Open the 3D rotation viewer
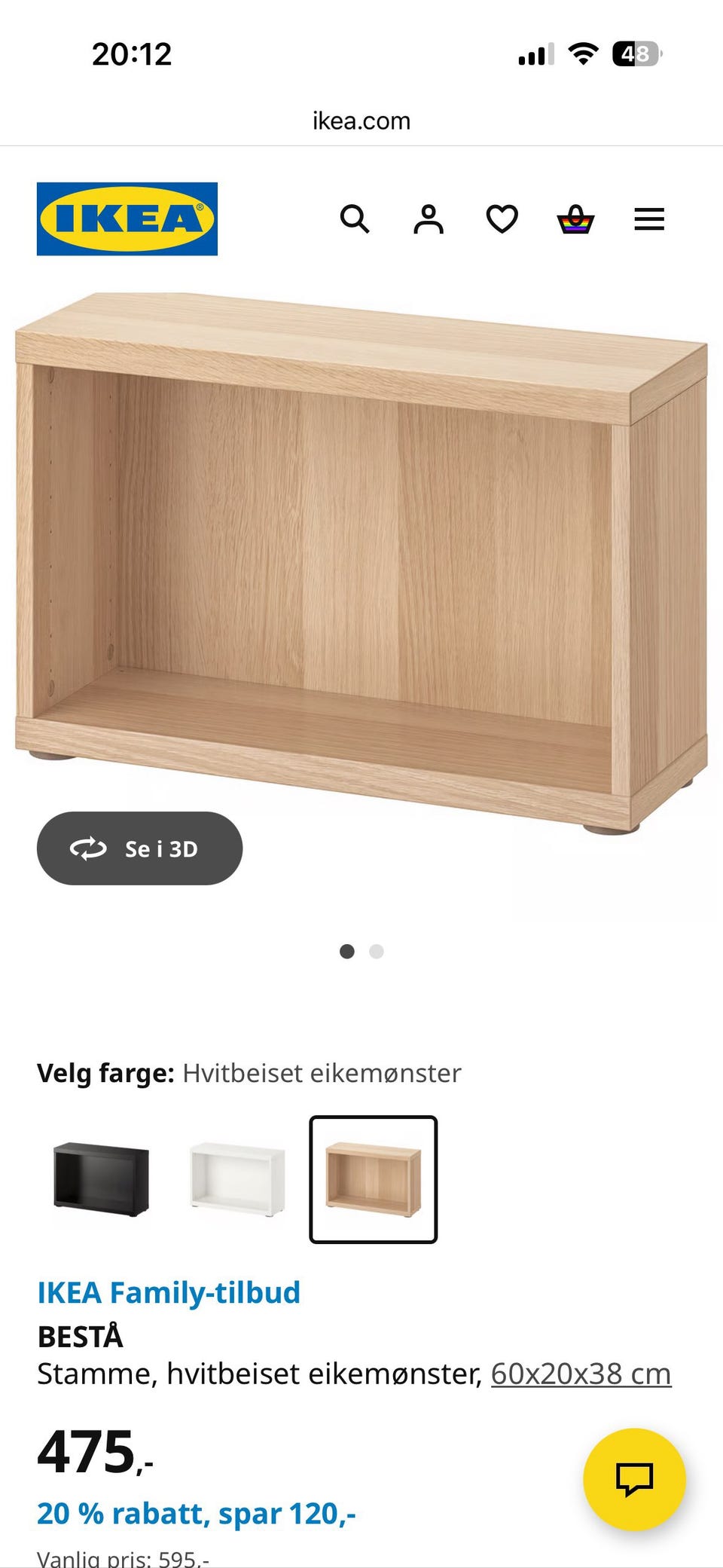Viewport: 723px width, 1568px height. [140, 848]
